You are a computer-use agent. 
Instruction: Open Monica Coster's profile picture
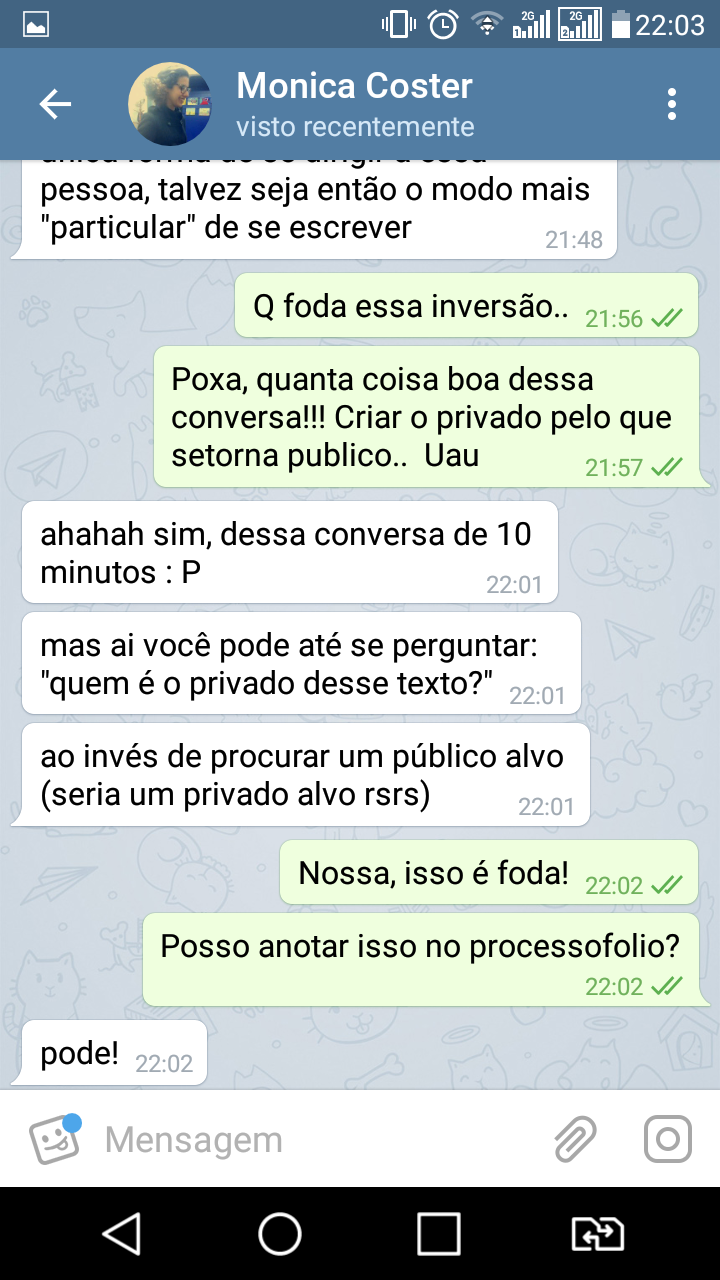coord(170,104)
